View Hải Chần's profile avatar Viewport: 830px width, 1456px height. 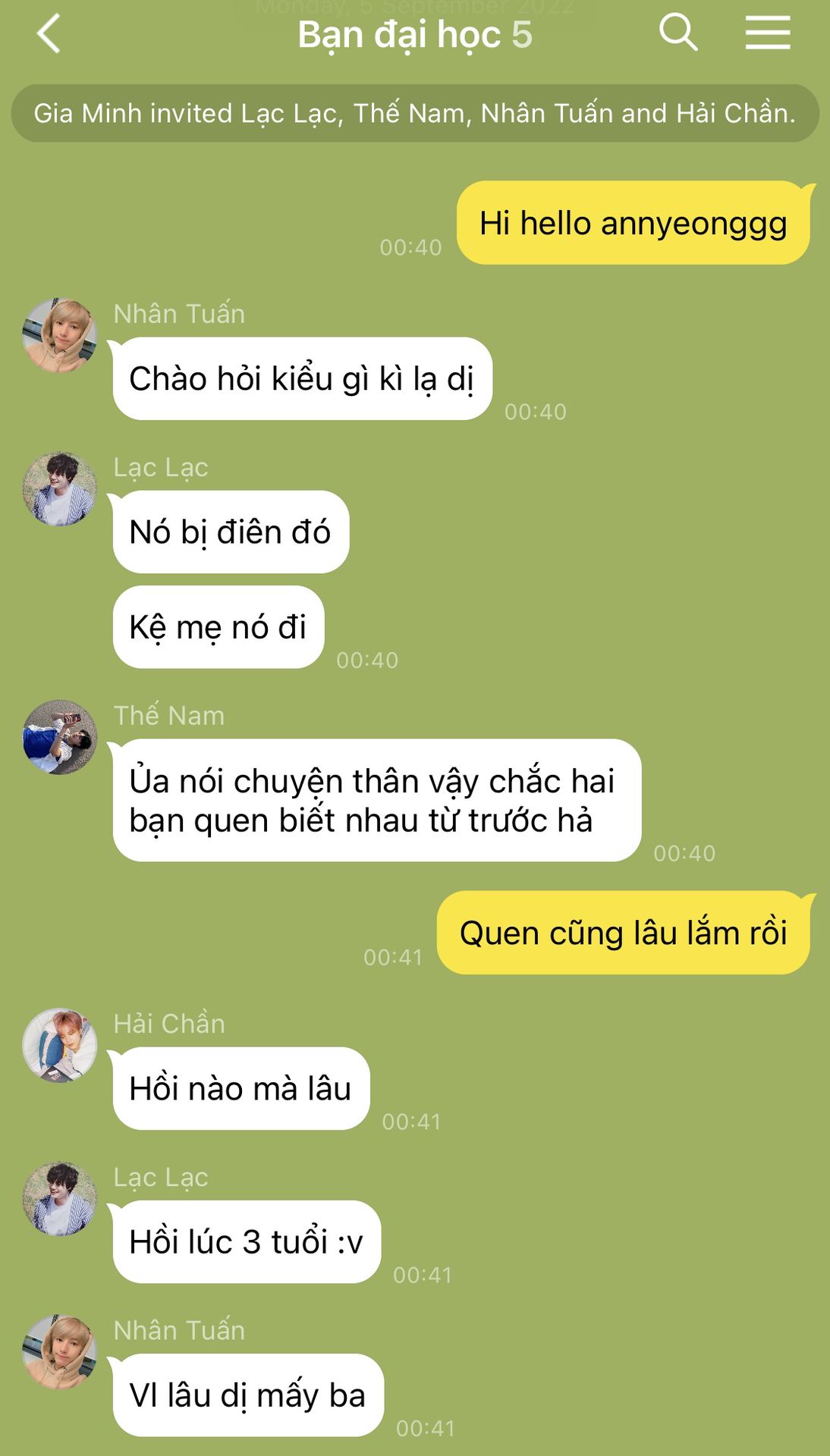click(60, 1045)
